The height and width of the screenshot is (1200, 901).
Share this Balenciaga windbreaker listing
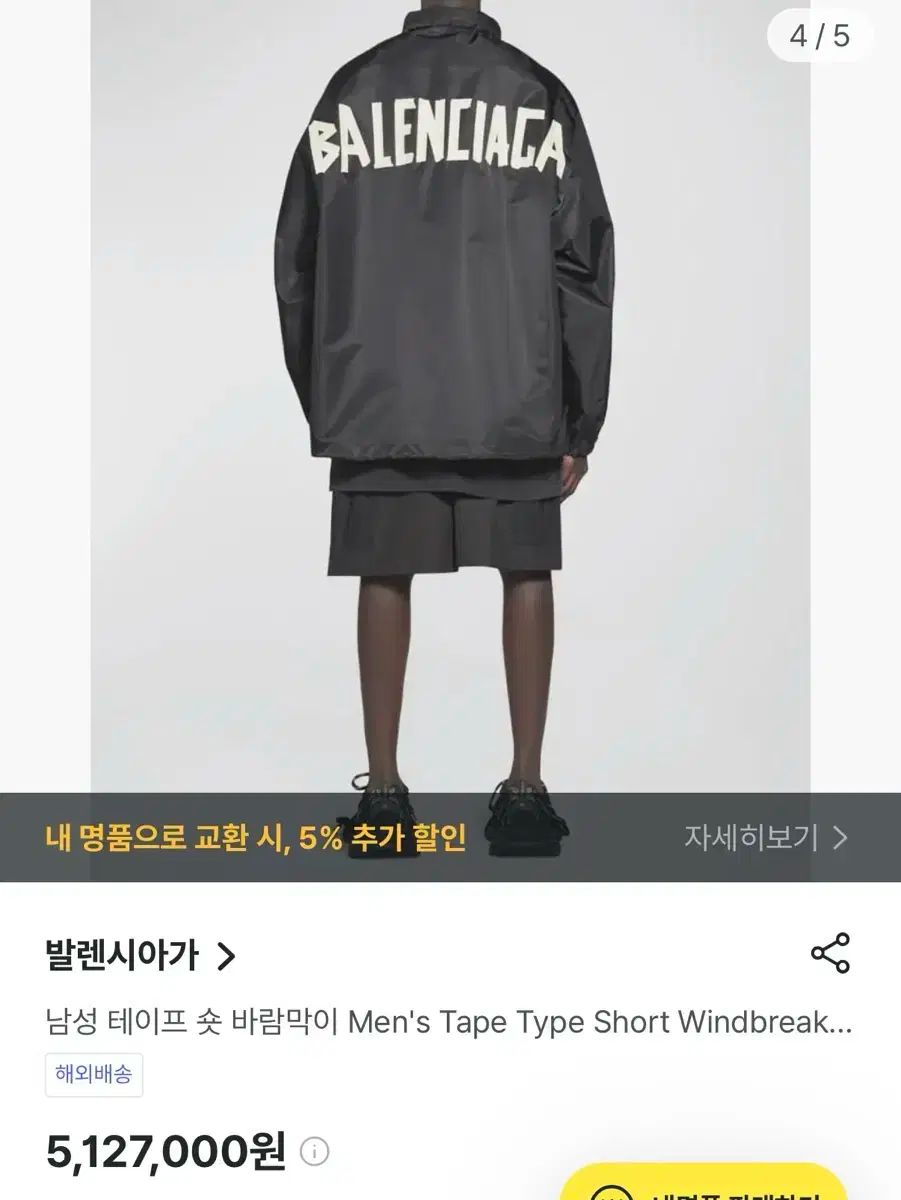(830, 953)
